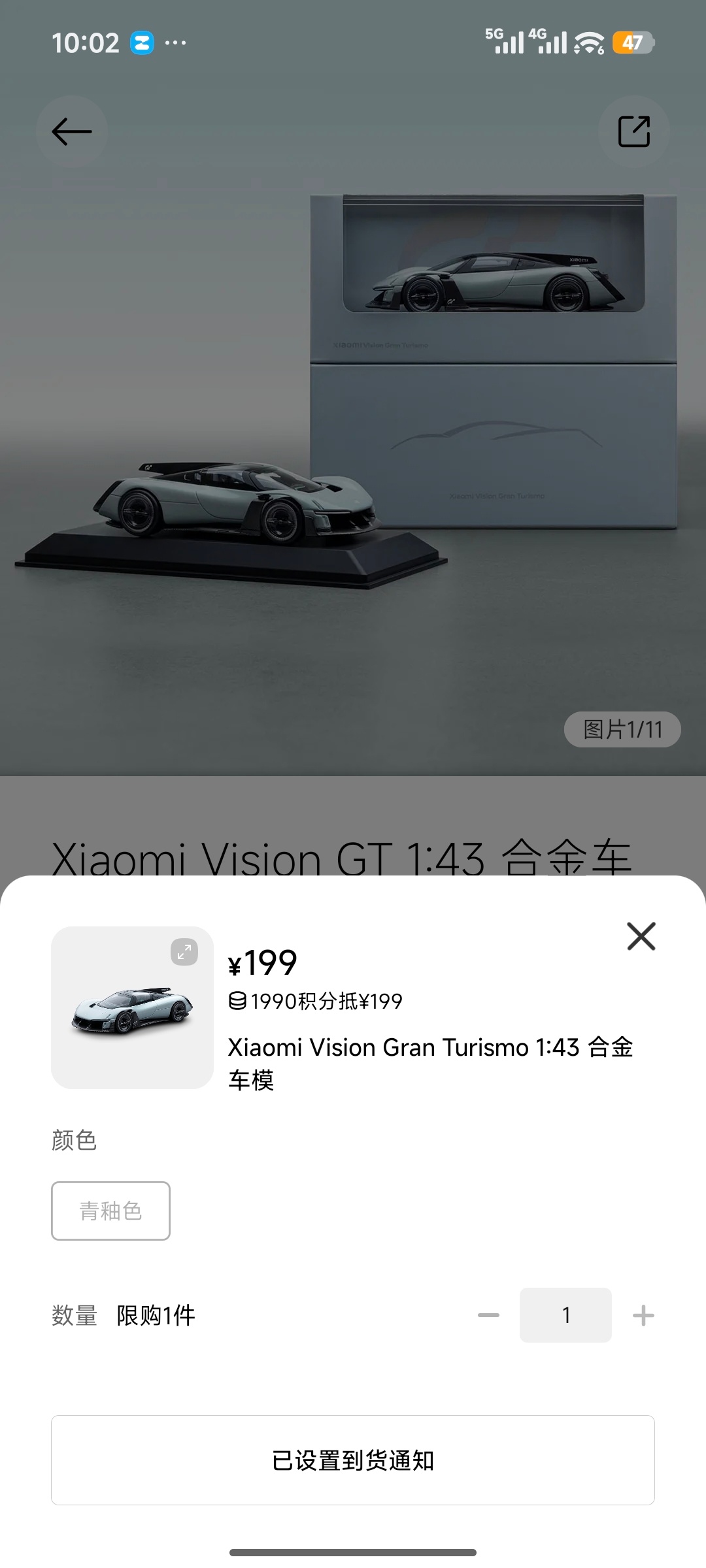Open the full-size product image thumbnail
Screen dimensions: 706x1568
(131, 1006)
